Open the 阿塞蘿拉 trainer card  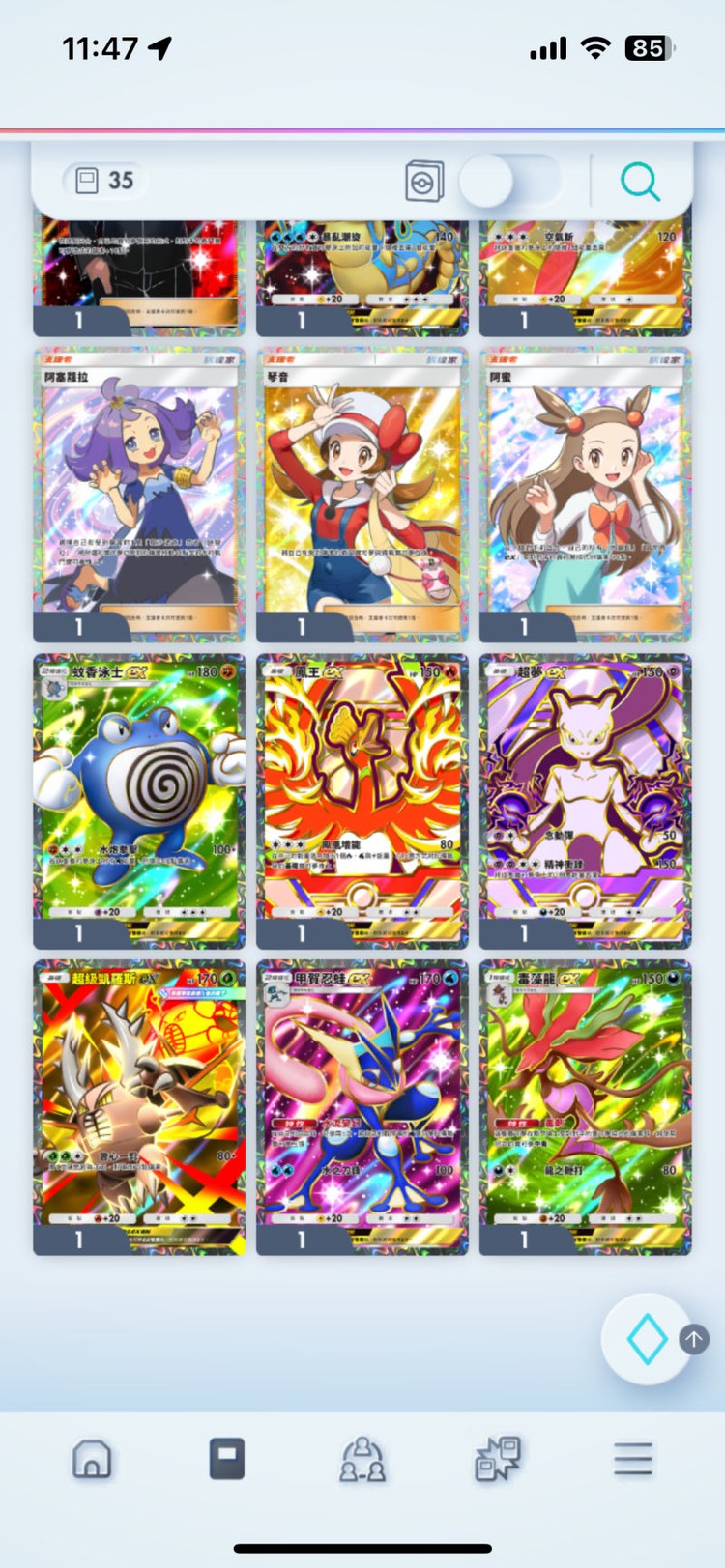tap(139, 493)
